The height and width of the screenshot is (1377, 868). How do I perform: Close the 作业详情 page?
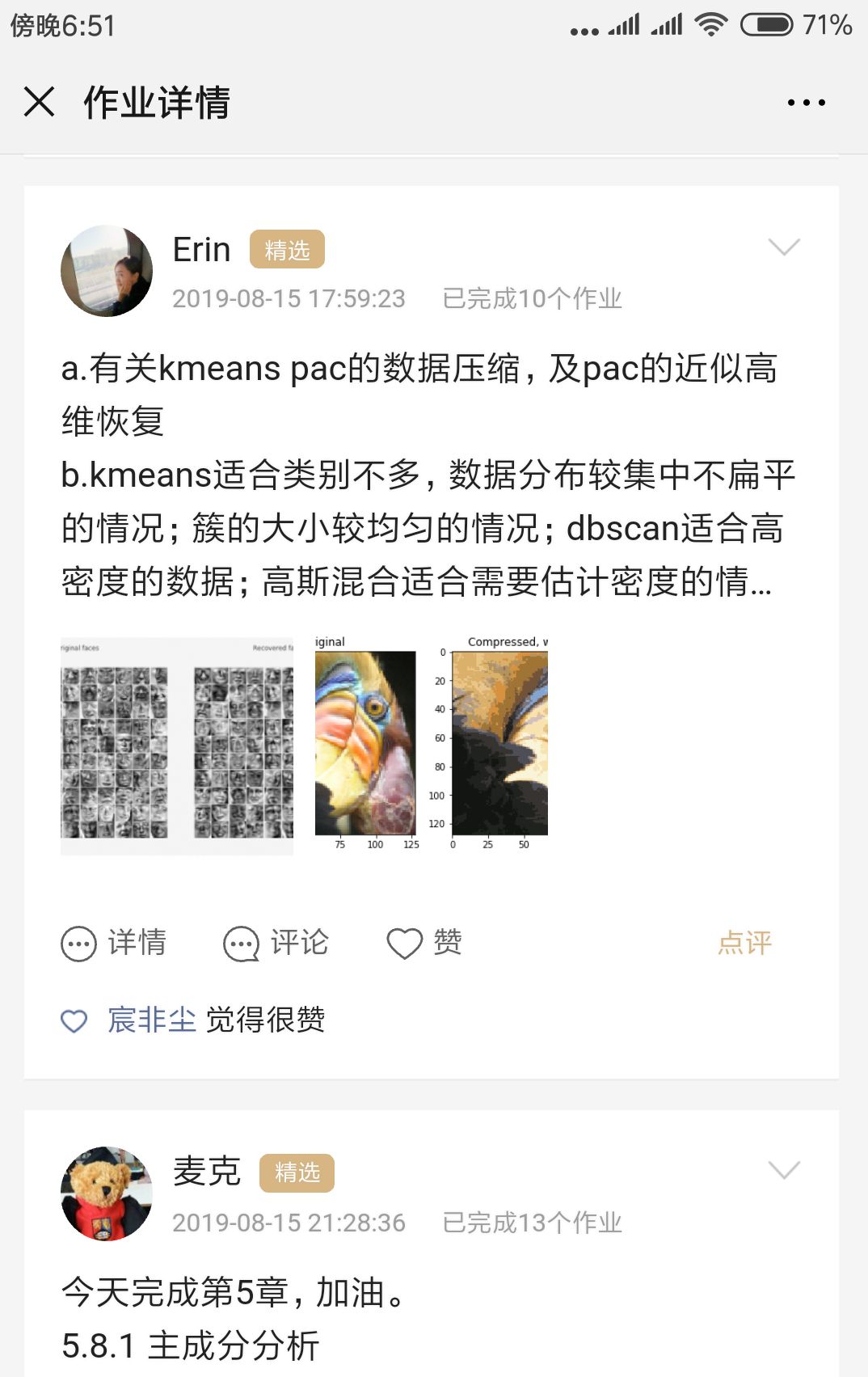[x=39, y=103]
